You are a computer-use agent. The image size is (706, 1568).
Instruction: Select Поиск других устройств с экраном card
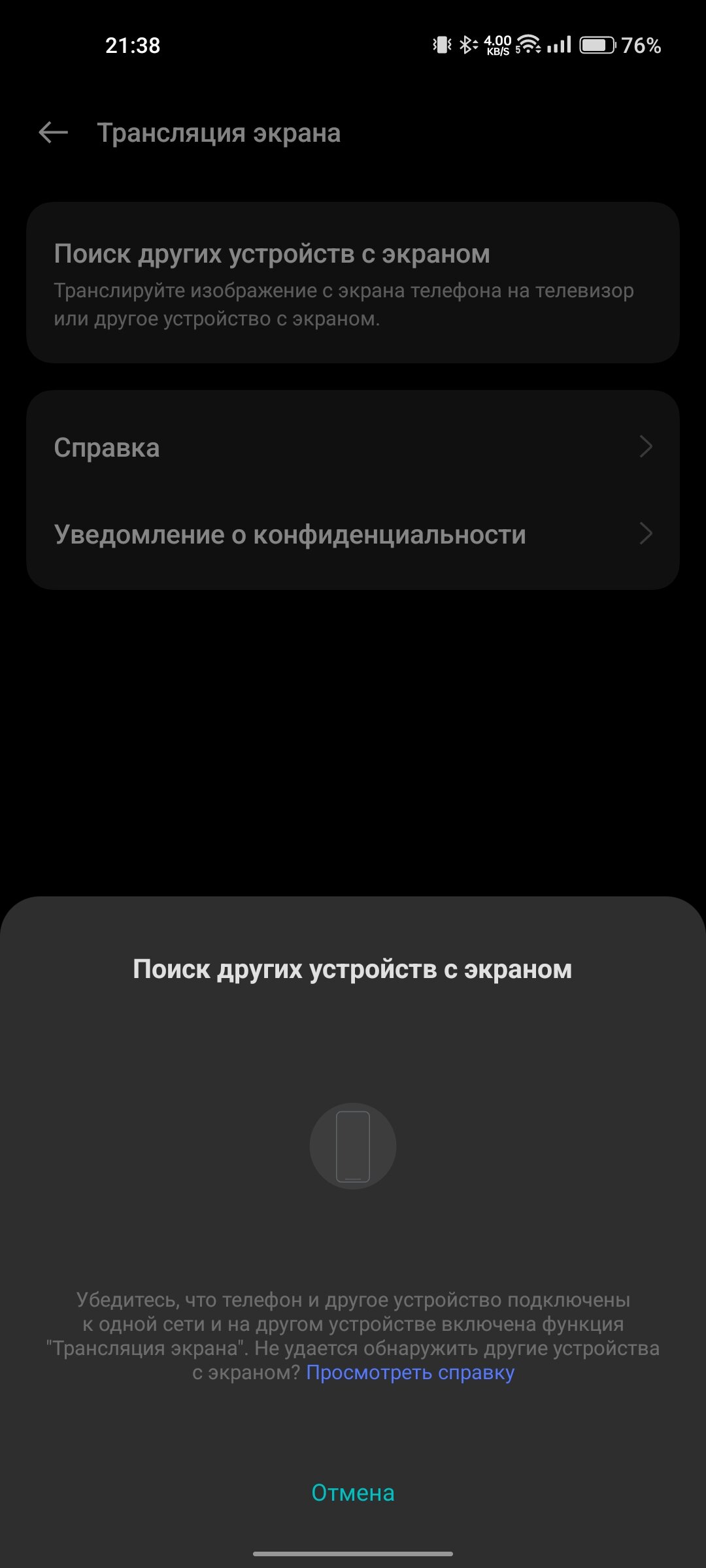pos(353,283)
